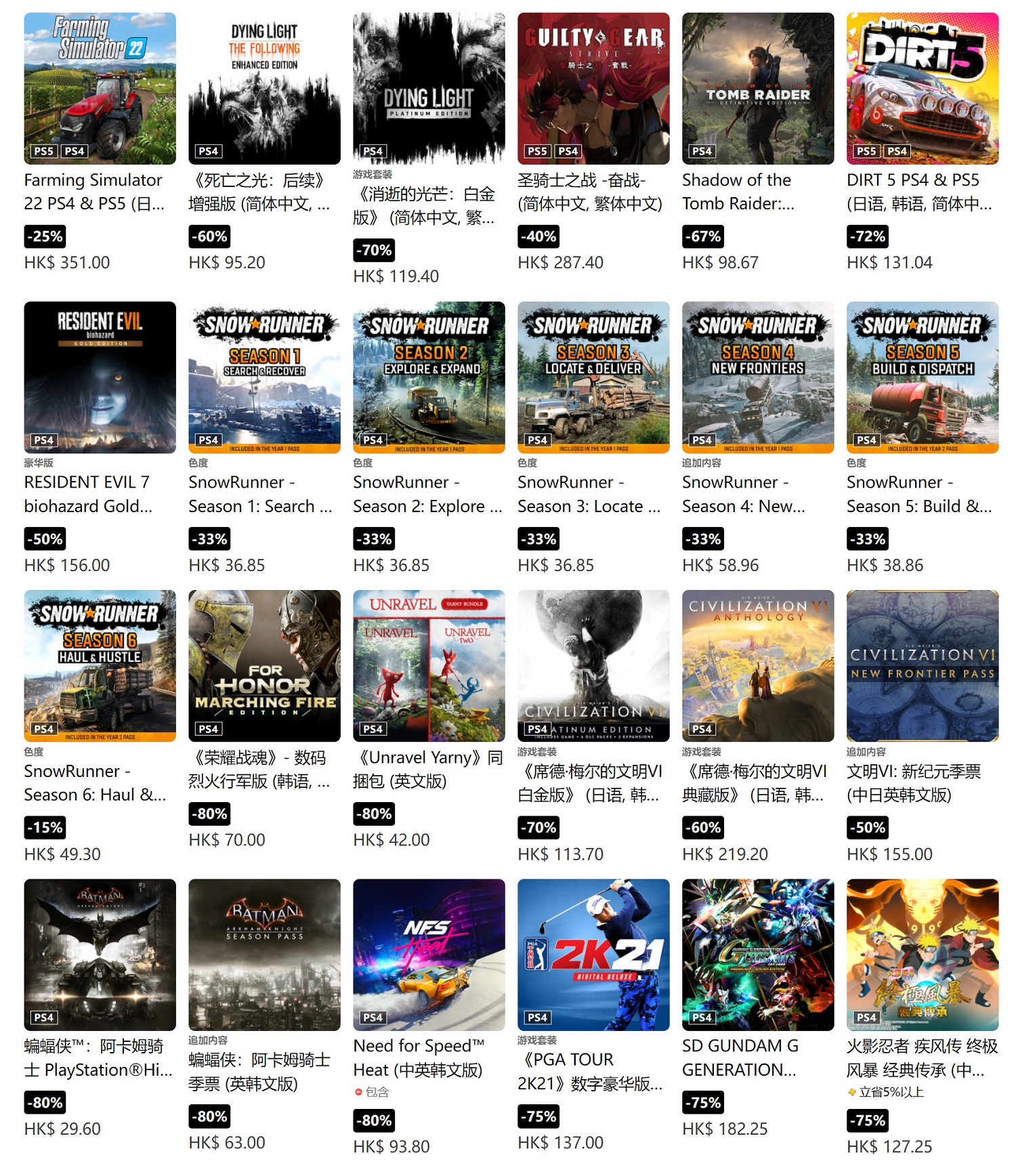The height and width of the screenshot is (1176, 1016).
Task: Open SnowRunner Season 1: Search & Recover
Action: 264,377
